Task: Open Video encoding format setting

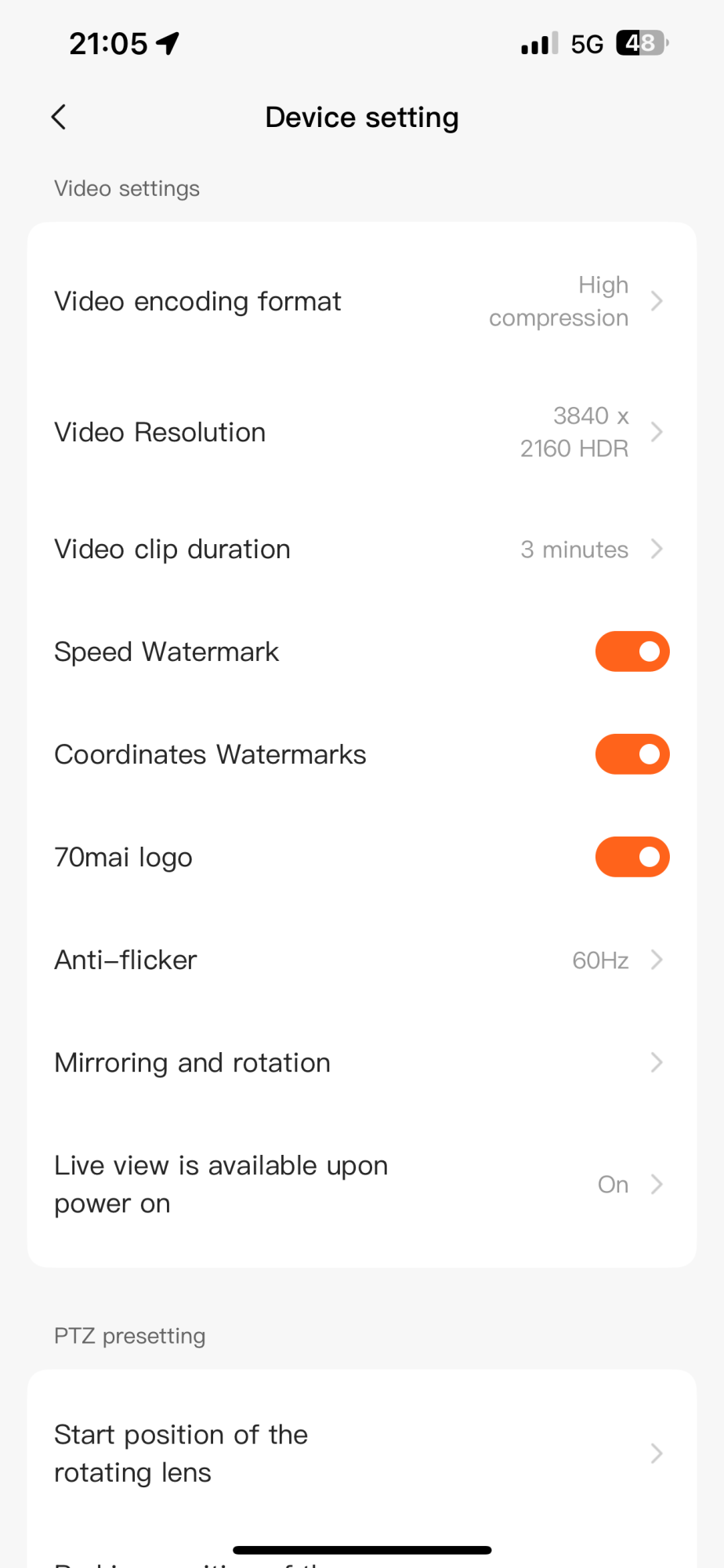Action: point(361,302)
